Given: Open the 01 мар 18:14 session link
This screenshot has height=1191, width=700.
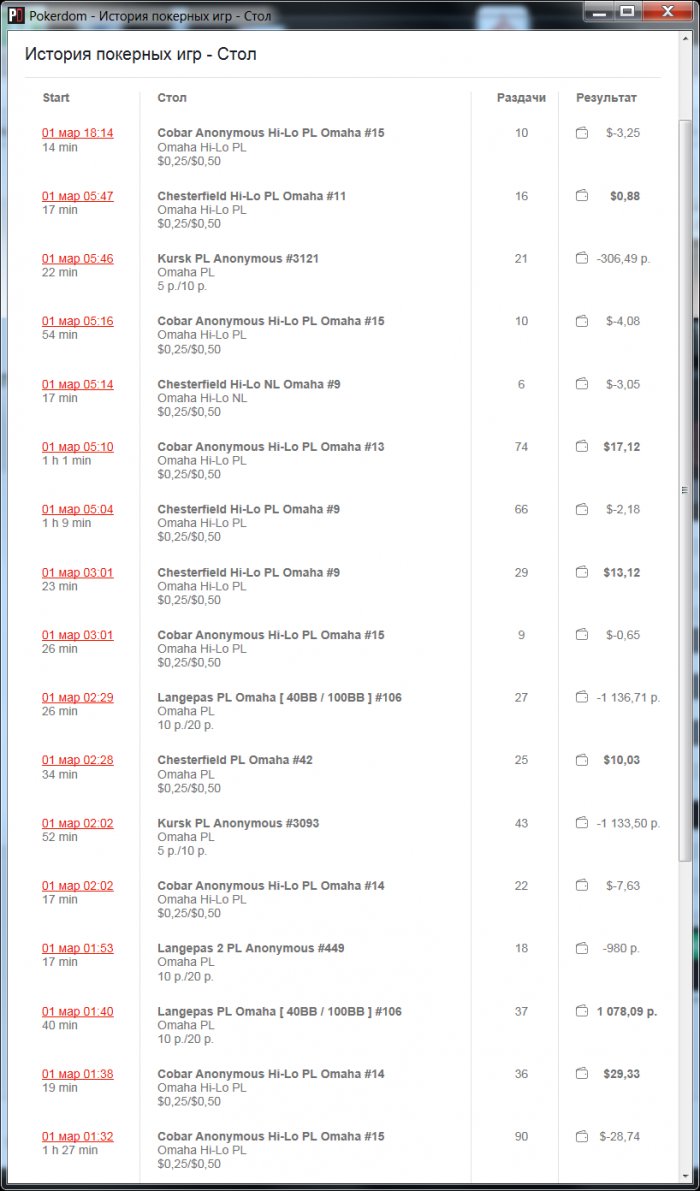Looking at the screenshot, I should coord(77,133).
